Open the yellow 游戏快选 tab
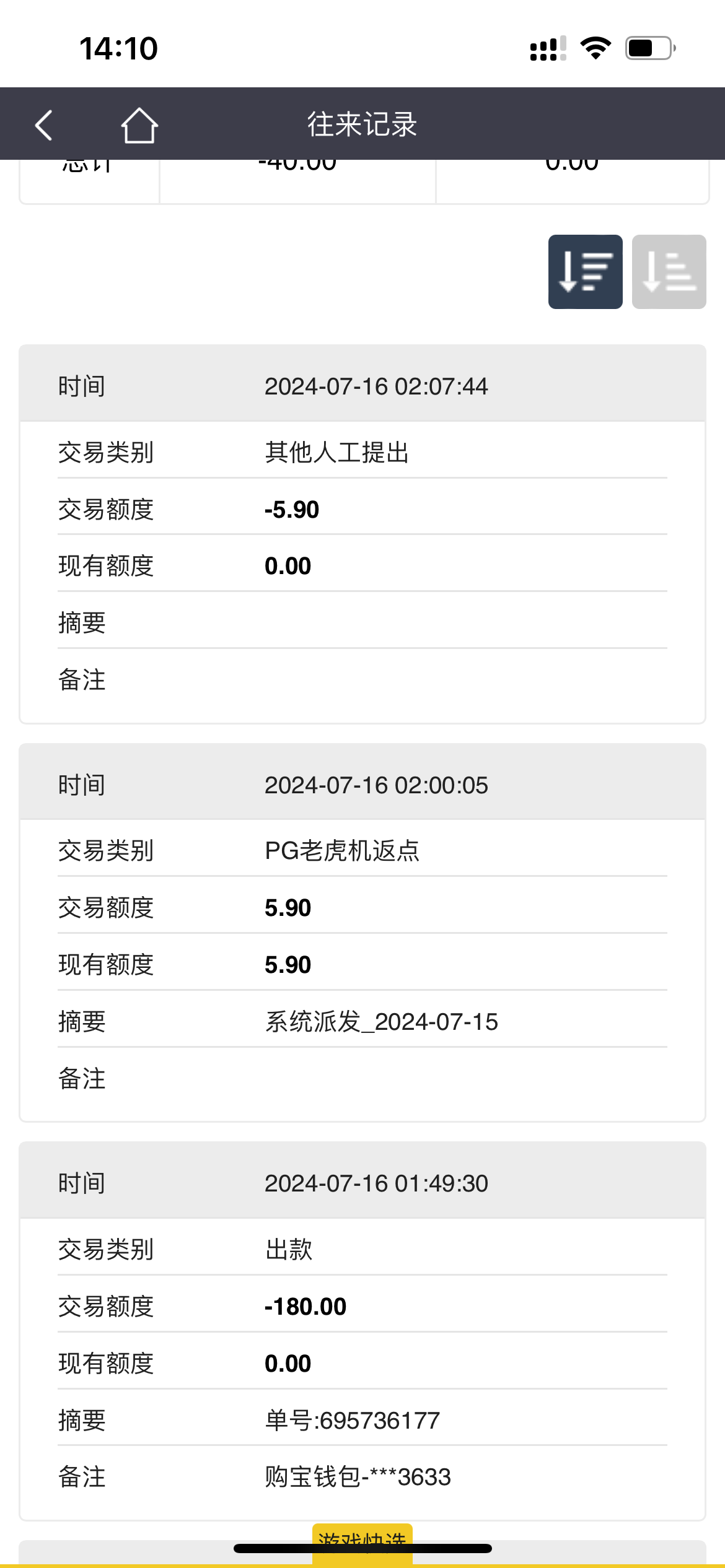This screenshot has height=1568, width=725. [x=362, y=1540]
